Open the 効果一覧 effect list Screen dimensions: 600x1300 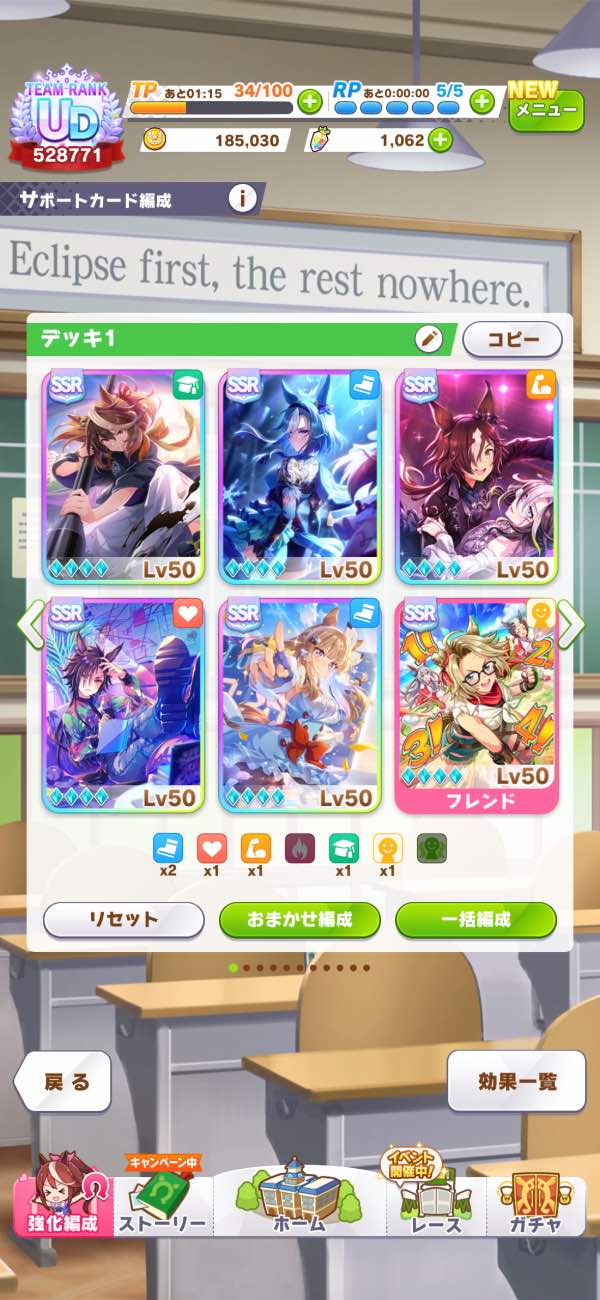(516, 1081)
